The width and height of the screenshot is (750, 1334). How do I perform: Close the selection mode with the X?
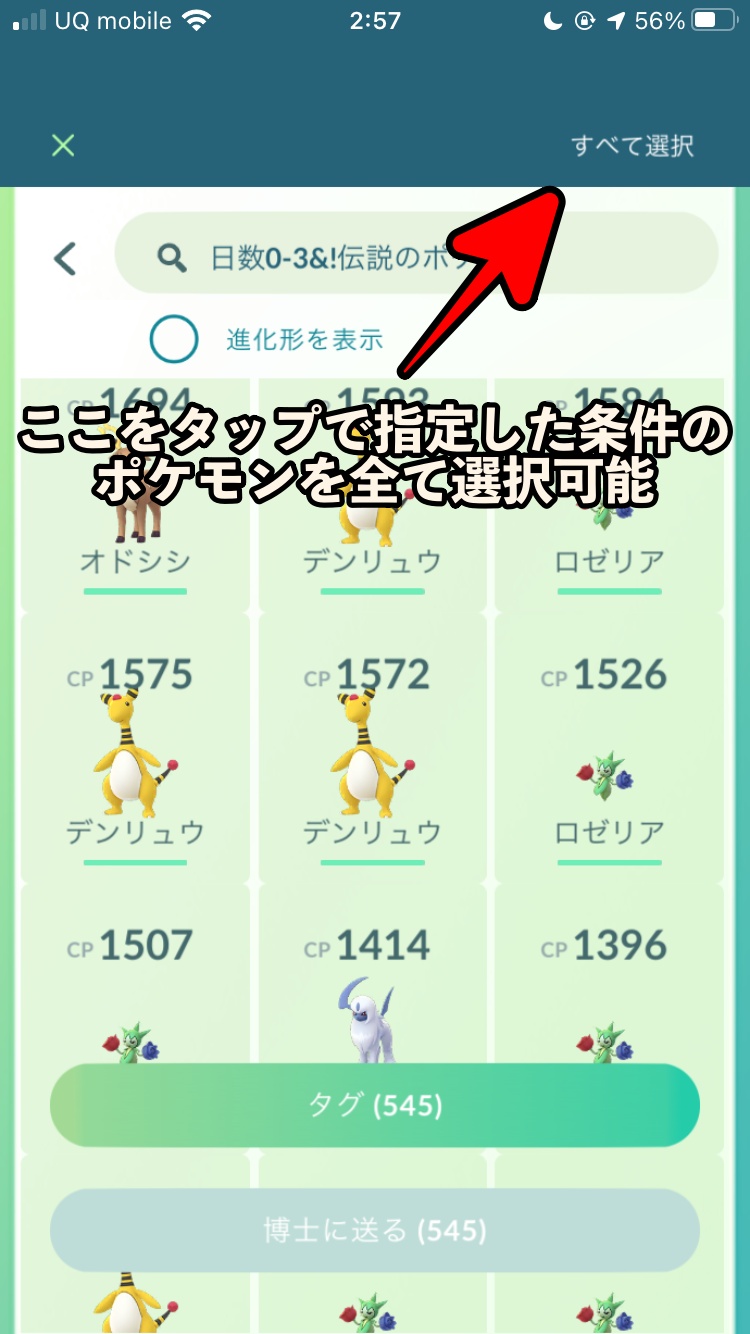coord(63,146)
